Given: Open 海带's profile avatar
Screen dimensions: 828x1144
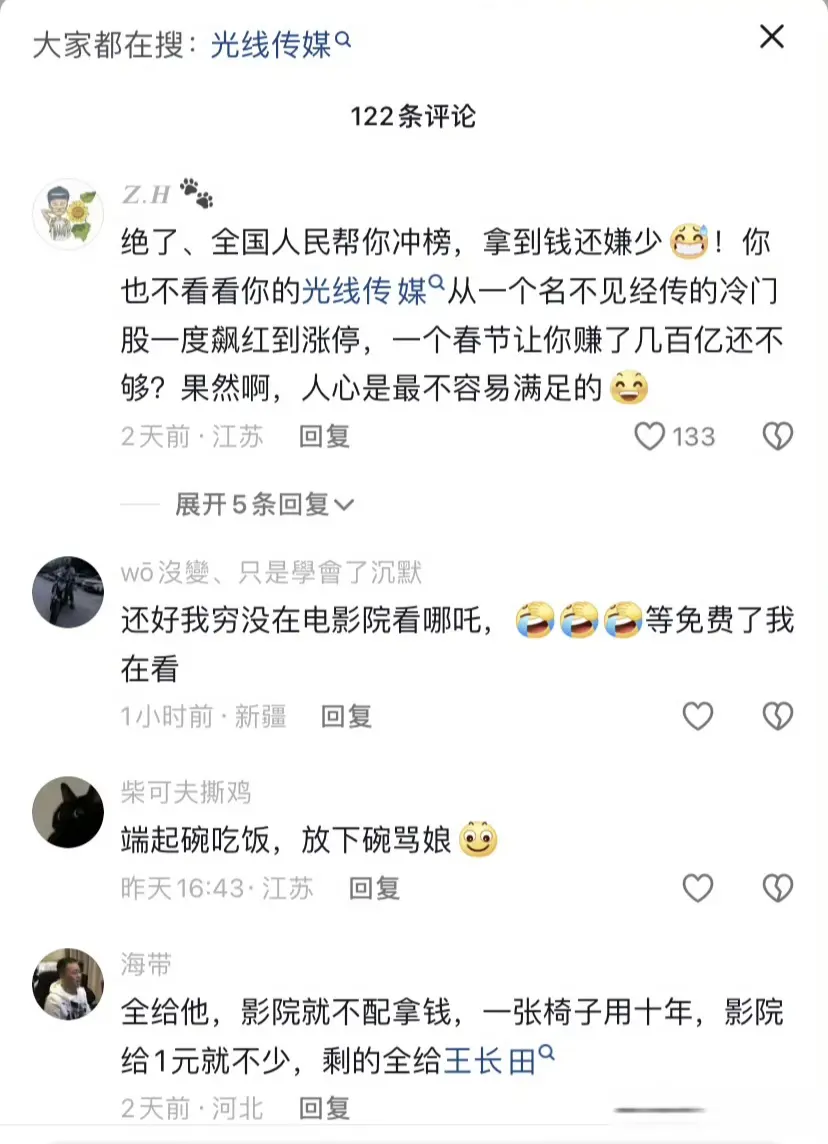Looking at the screenshot, I should tap(68, 984).
